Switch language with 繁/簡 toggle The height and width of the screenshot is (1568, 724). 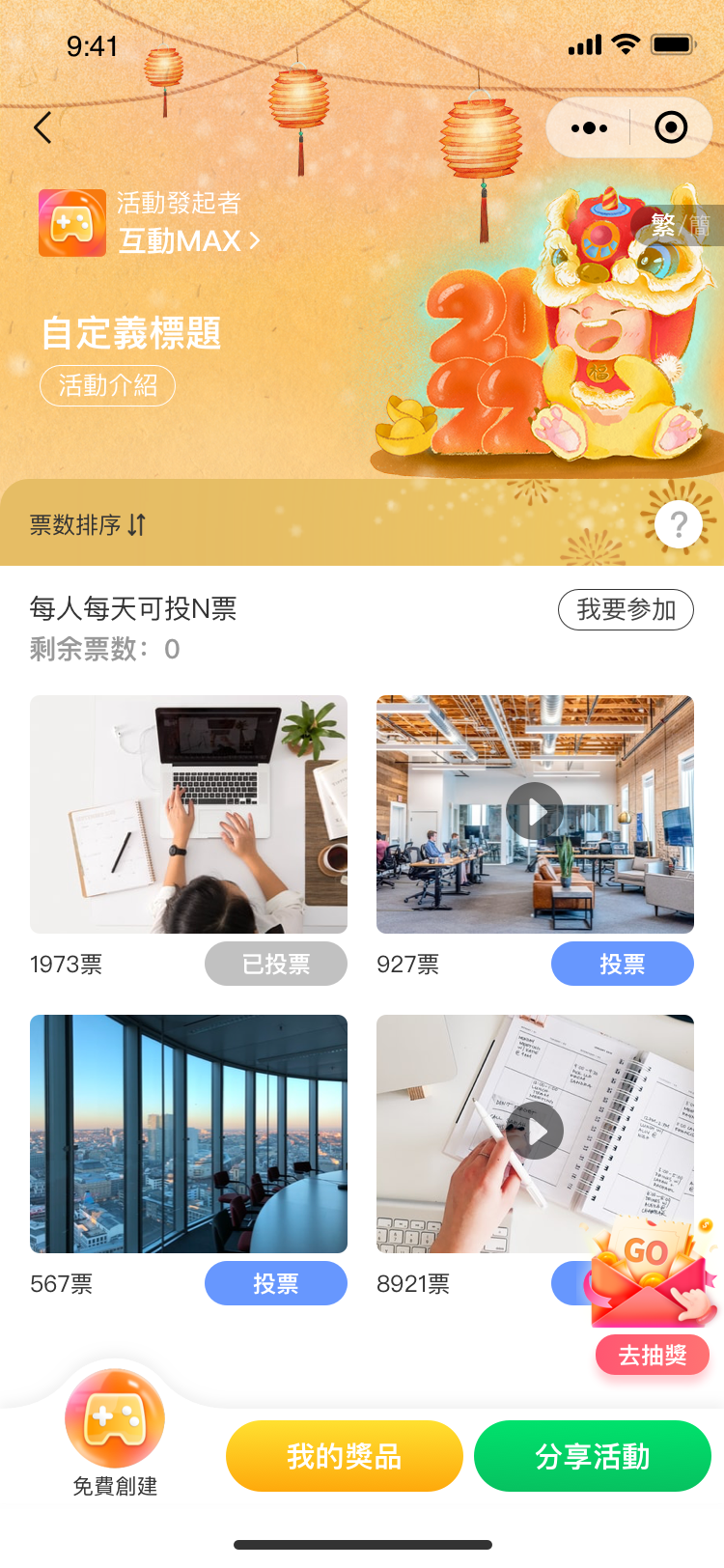[680, 226]
